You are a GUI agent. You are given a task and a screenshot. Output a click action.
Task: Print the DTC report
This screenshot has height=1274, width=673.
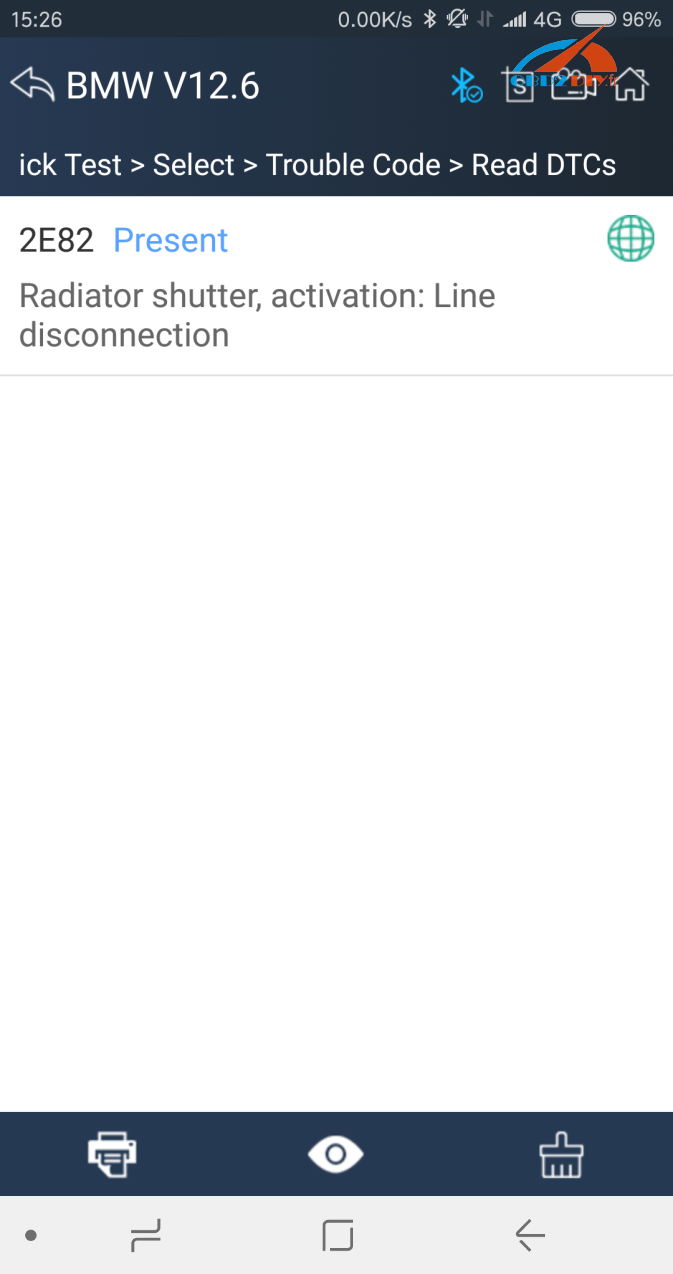112,1155
